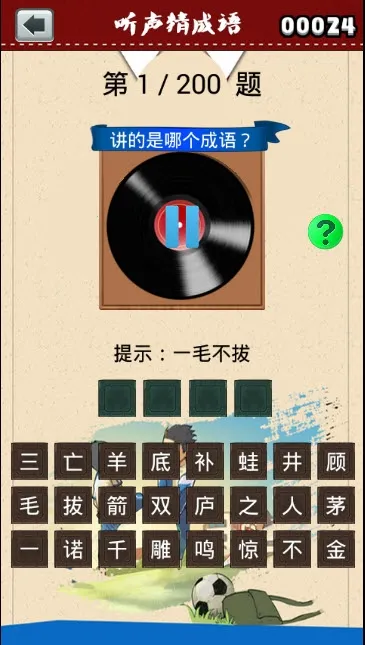Pick the 金 character tile
365x645 pixels.
click(336, 549)
